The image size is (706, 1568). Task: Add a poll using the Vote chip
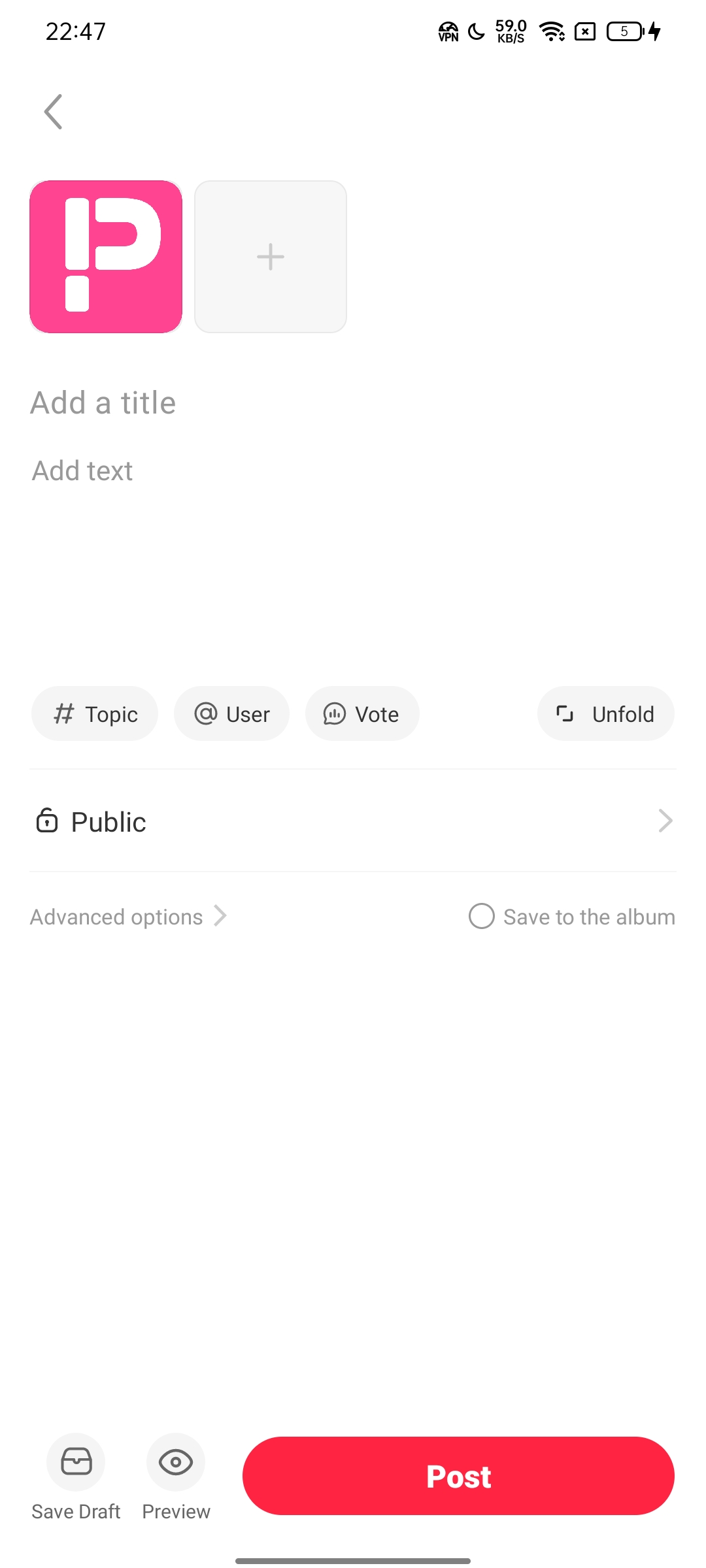coord(362,713)
